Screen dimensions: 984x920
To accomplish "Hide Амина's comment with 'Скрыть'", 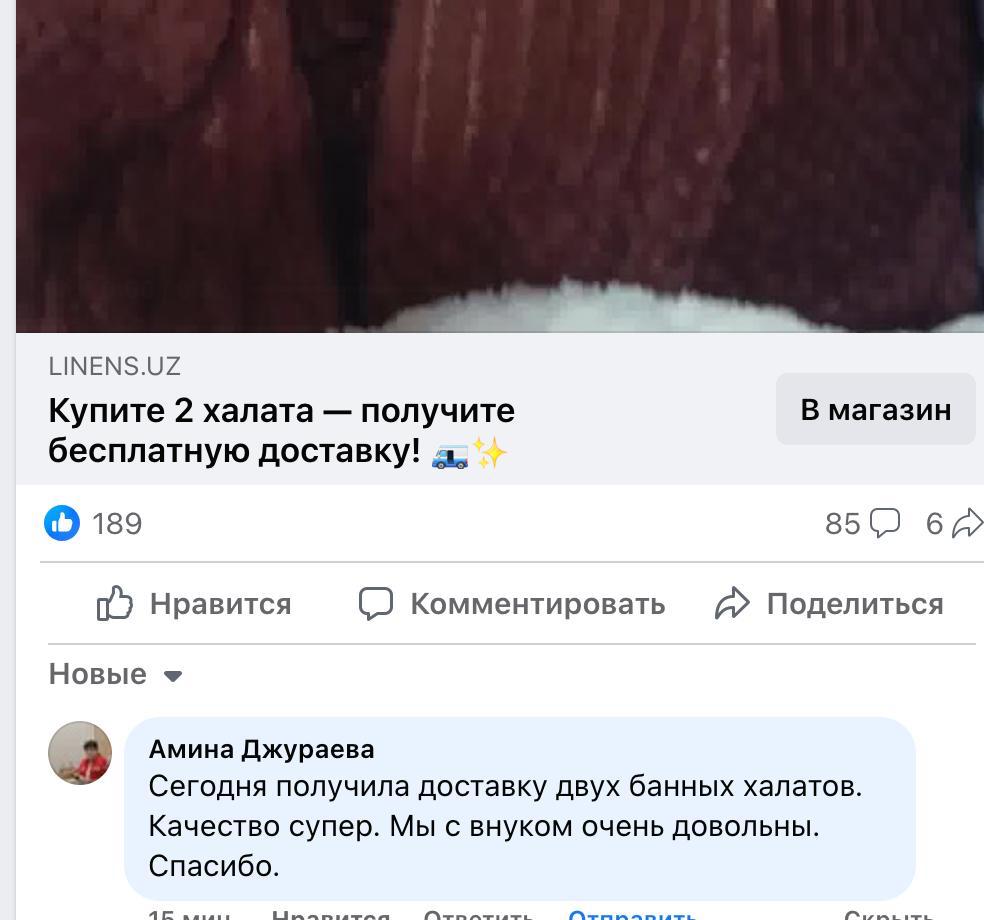I will 888,914.
